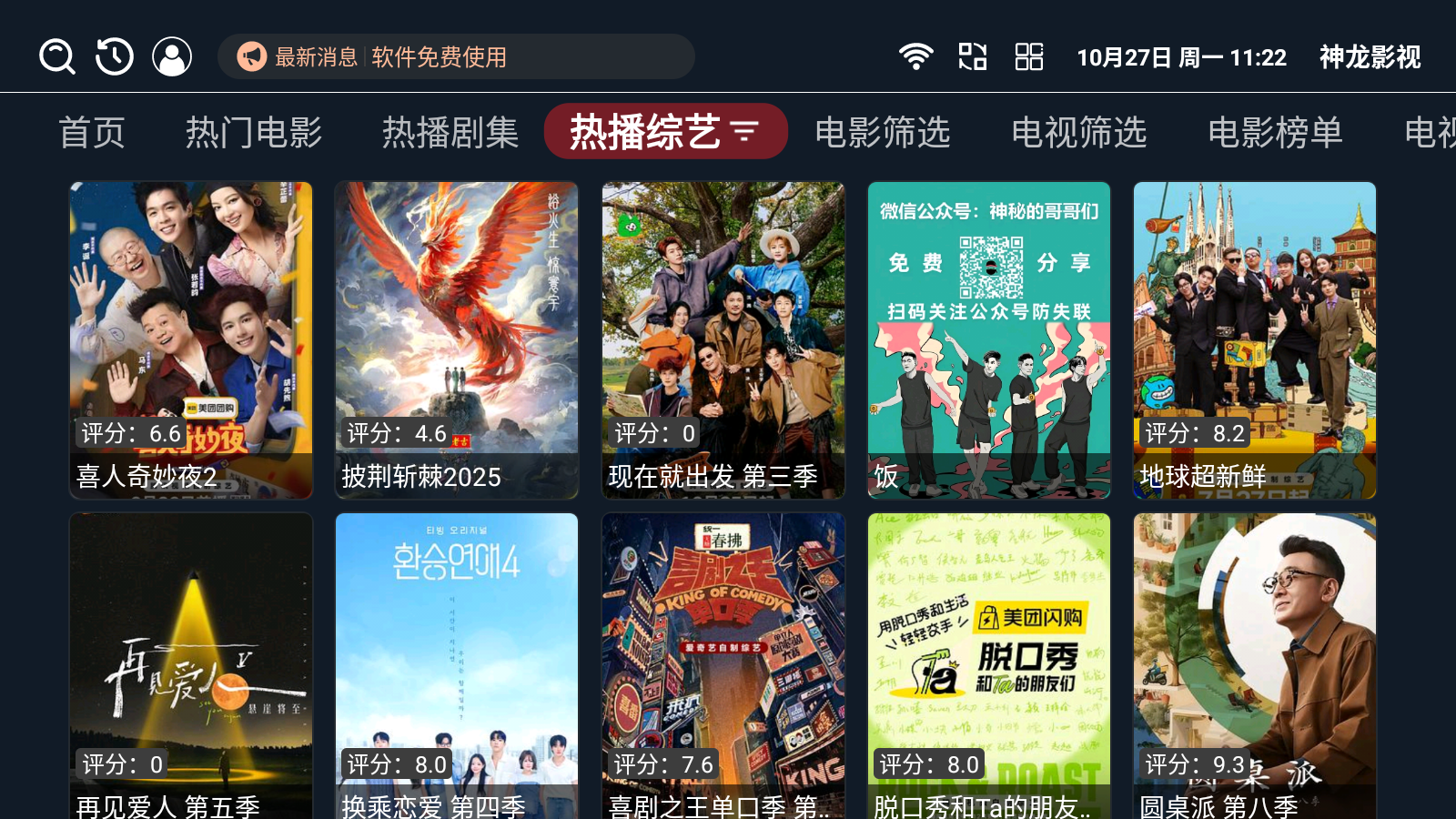
Task: Switch to the 电影榜单 tab
Action: (1276, 133)
